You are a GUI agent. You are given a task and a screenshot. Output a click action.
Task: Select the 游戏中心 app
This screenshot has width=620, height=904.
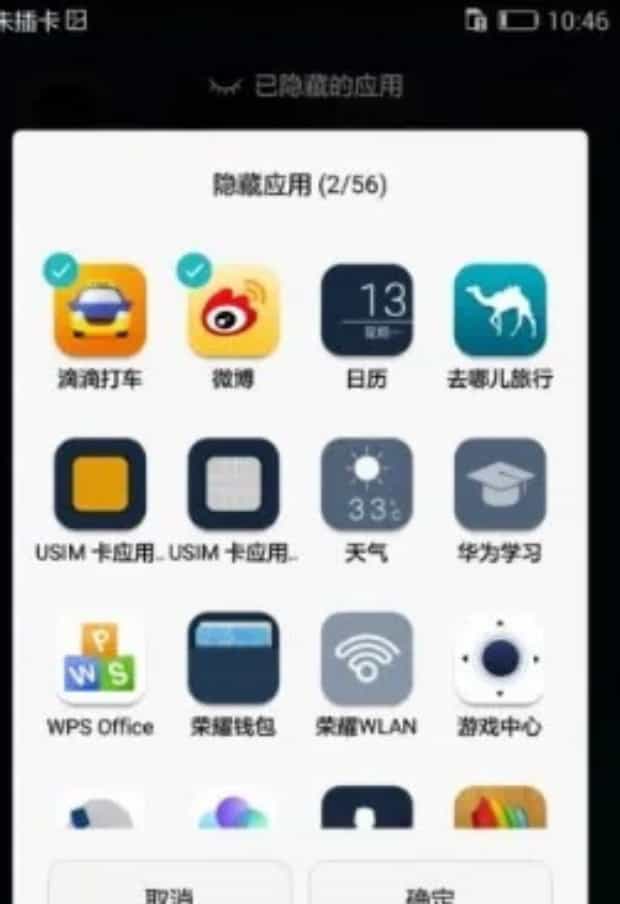(500, 659)
